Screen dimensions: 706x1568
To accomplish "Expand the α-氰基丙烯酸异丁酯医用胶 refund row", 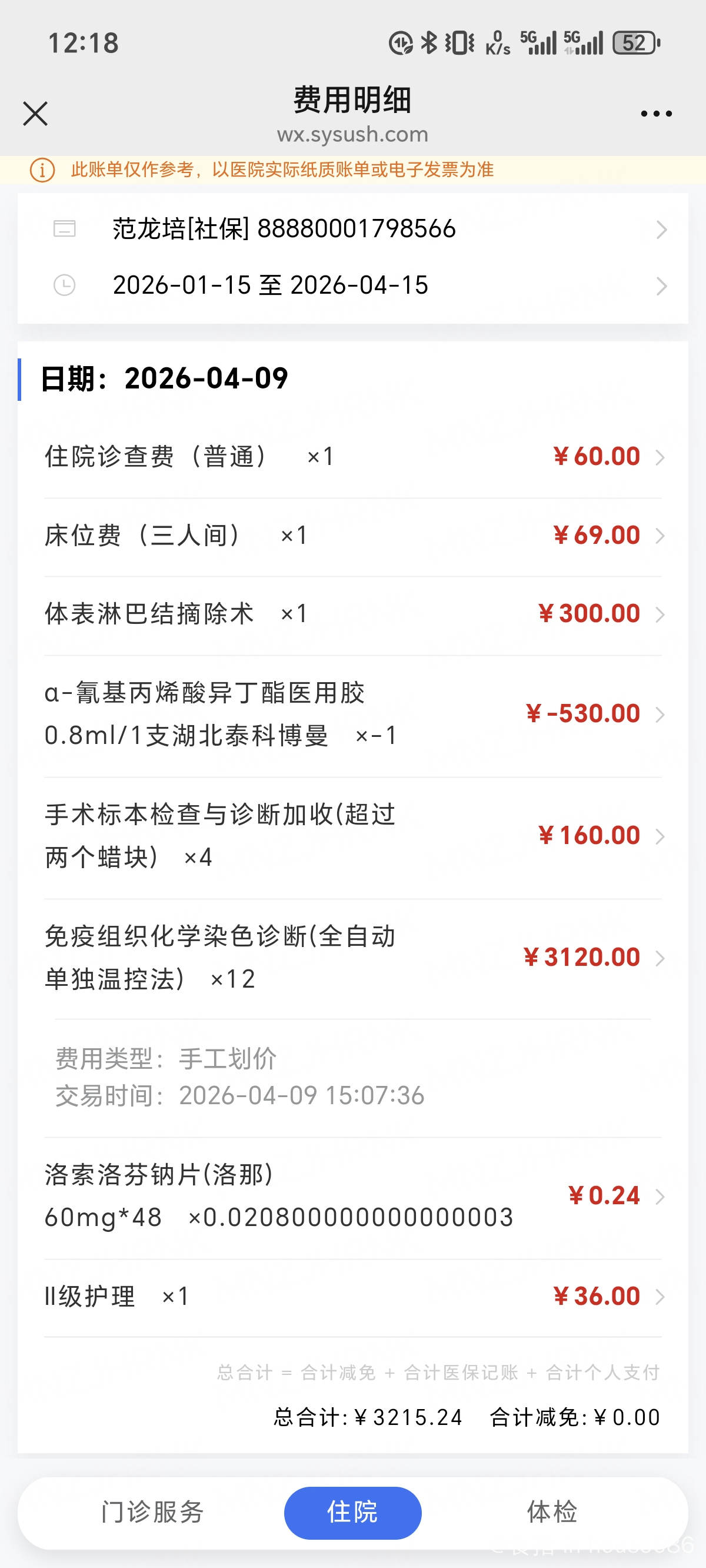I will click(353, 714).
